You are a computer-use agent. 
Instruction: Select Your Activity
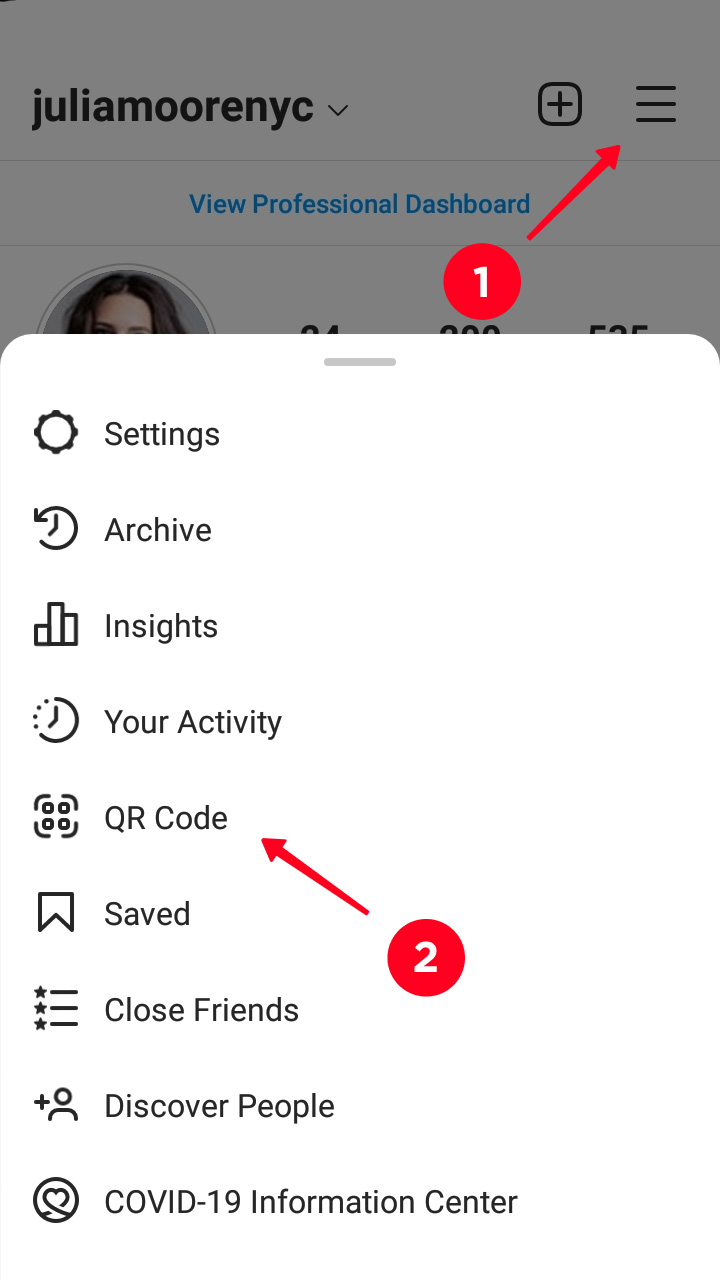(x=360, y=722)
